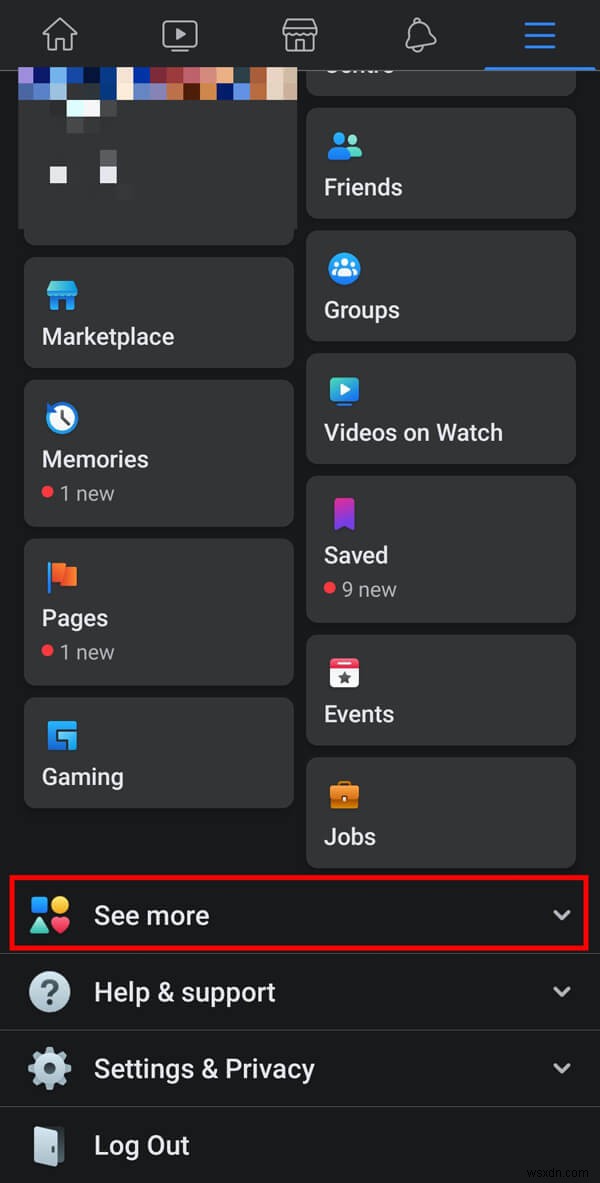The width and height of the screenshot is (600, 1183).
Task: Open the Friends shortcut
Action: coord(440,163)
